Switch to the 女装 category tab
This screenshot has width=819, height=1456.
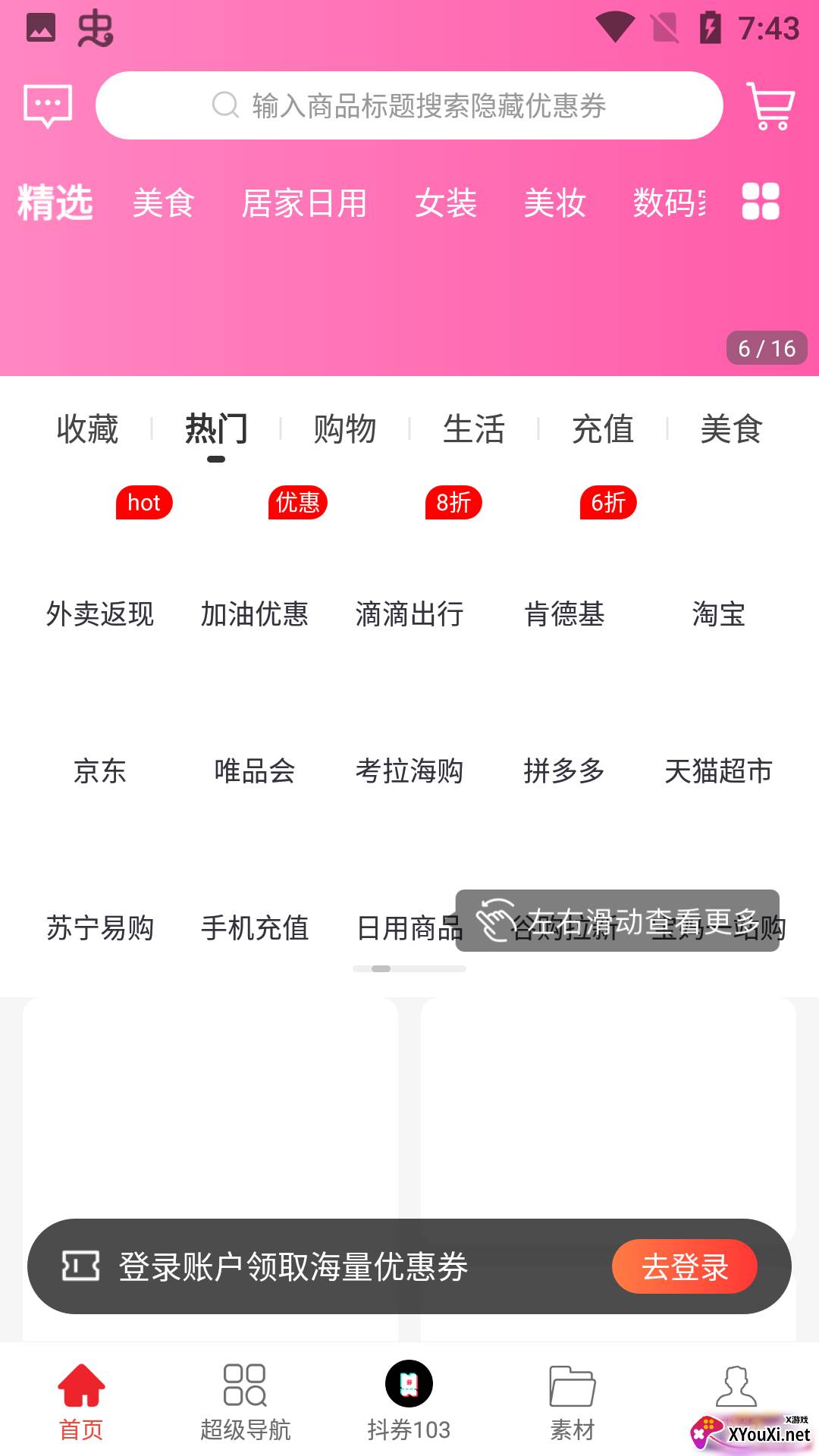pos(446,203)
